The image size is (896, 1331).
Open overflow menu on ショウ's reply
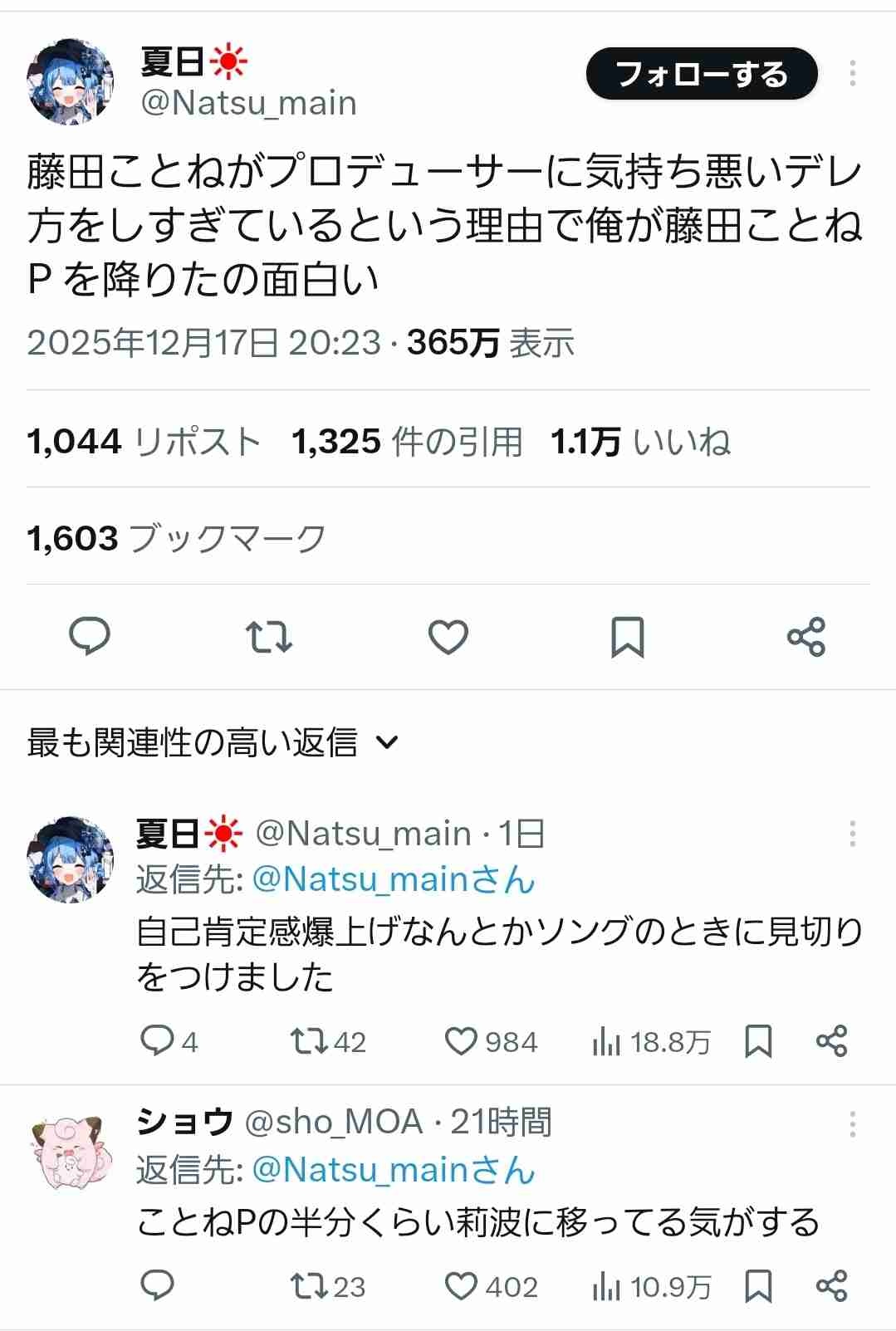coord(852,1125)
